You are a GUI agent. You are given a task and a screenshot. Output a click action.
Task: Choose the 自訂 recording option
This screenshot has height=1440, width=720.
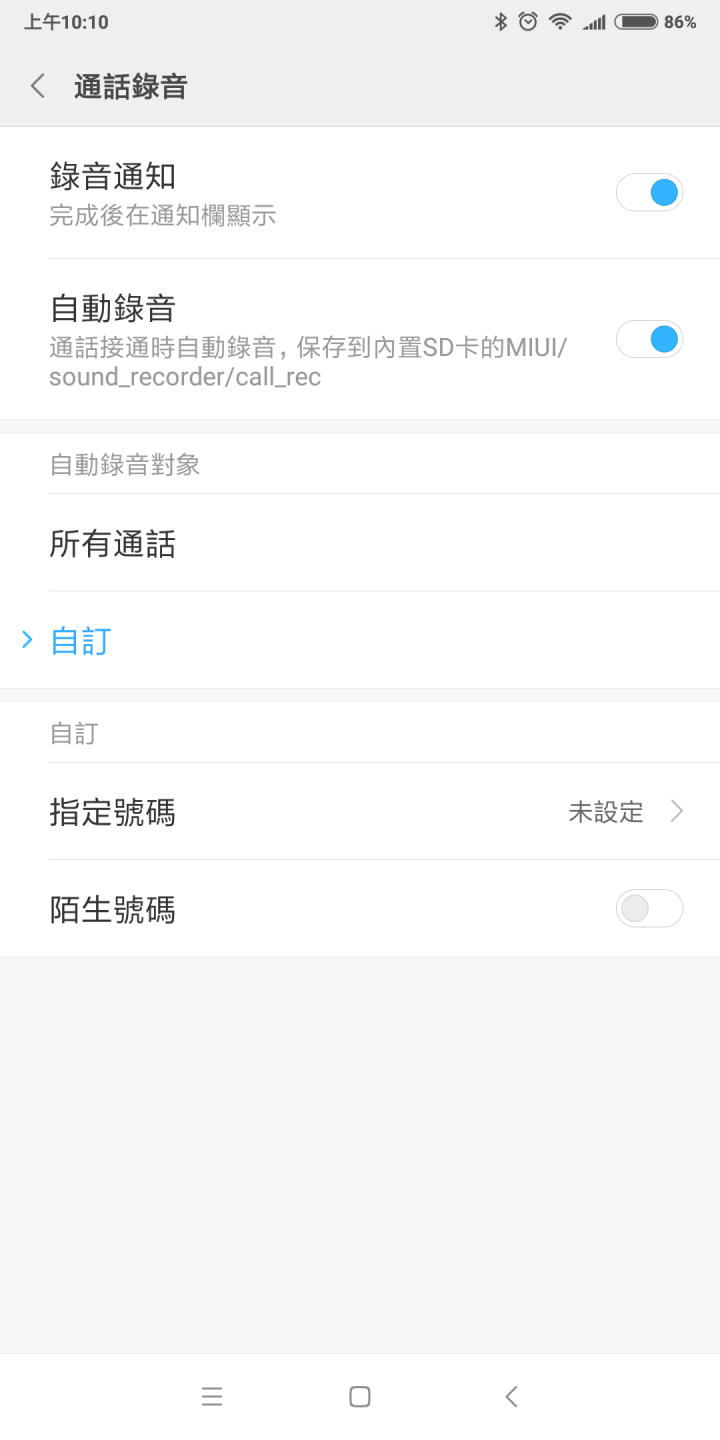(x=360, y=640)
